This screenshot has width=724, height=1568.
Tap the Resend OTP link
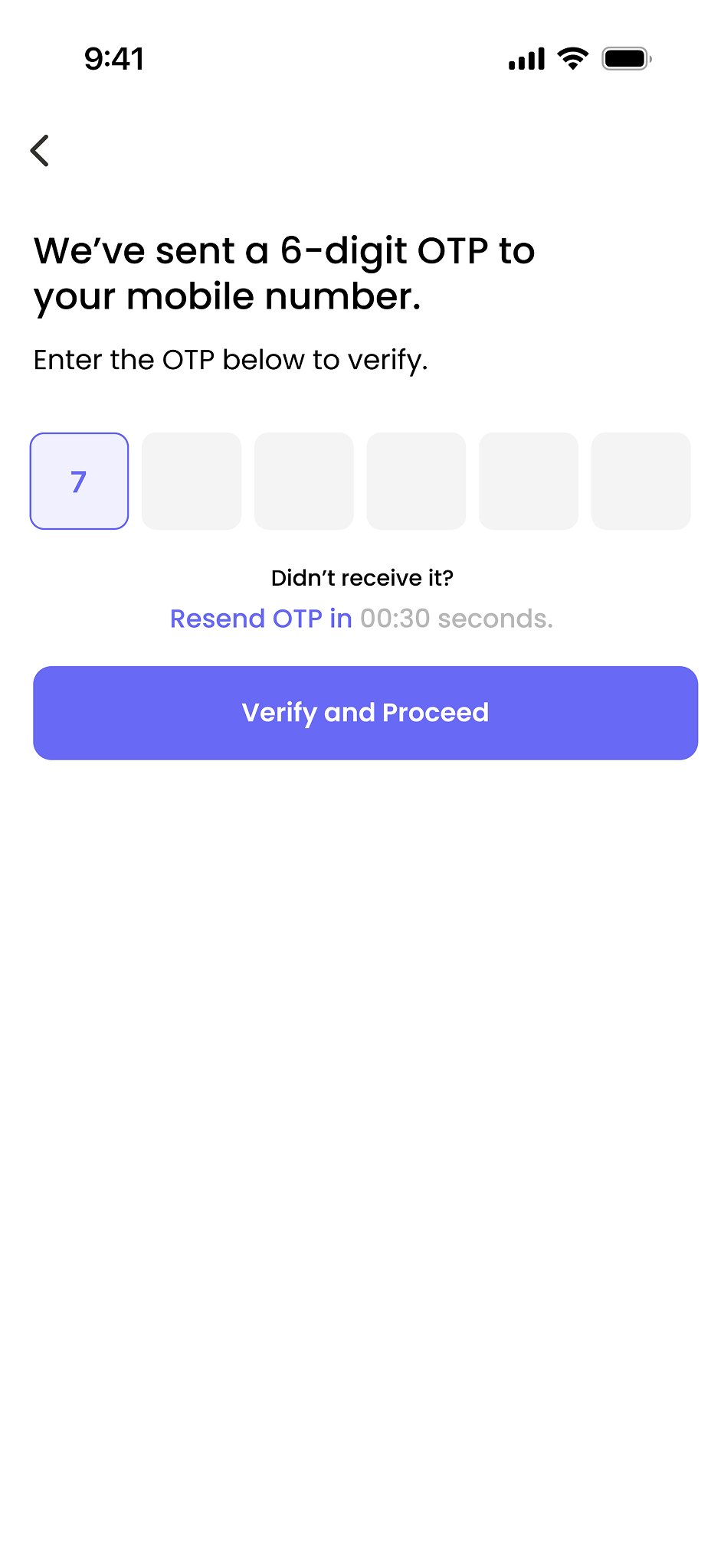[260, 619]
